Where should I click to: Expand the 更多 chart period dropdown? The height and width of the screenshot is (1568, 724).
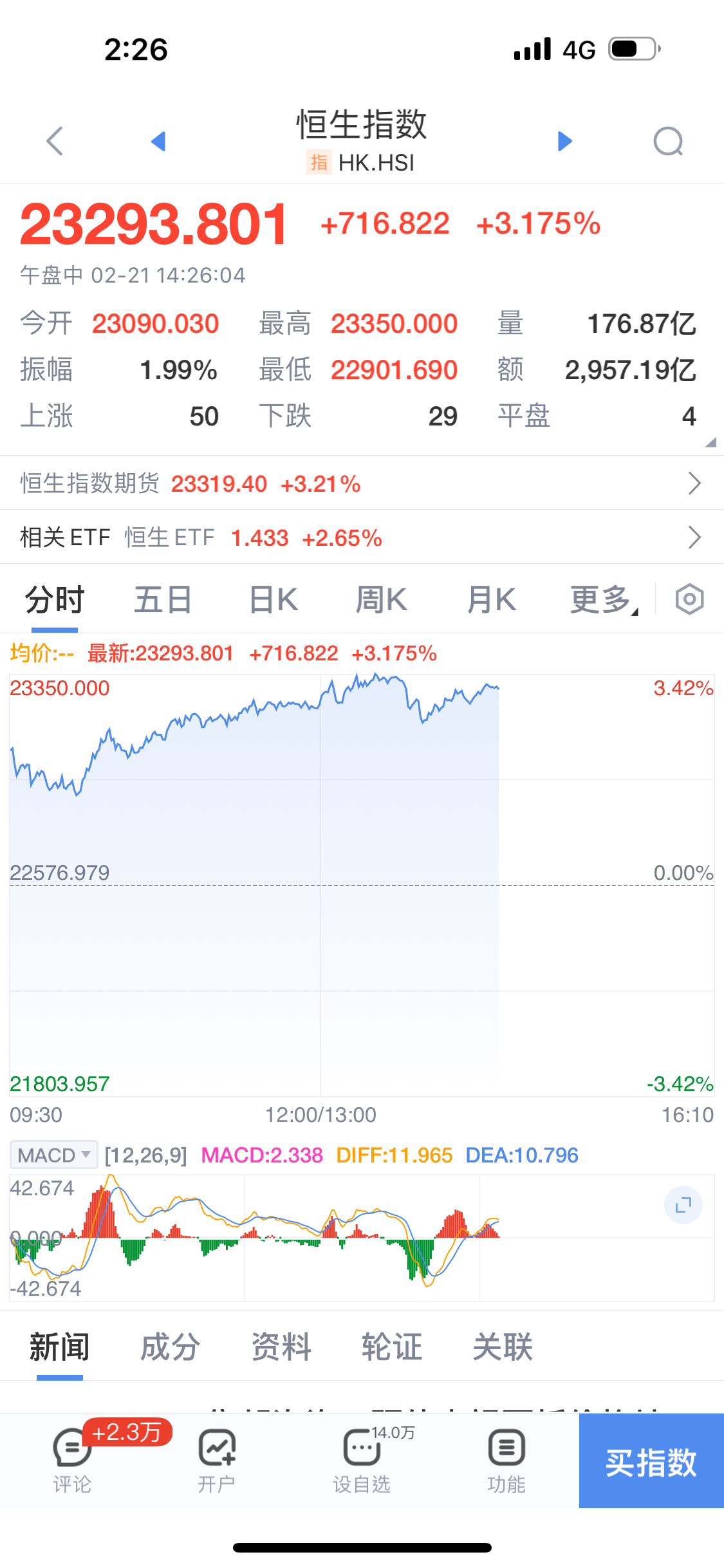pos(603,600)
